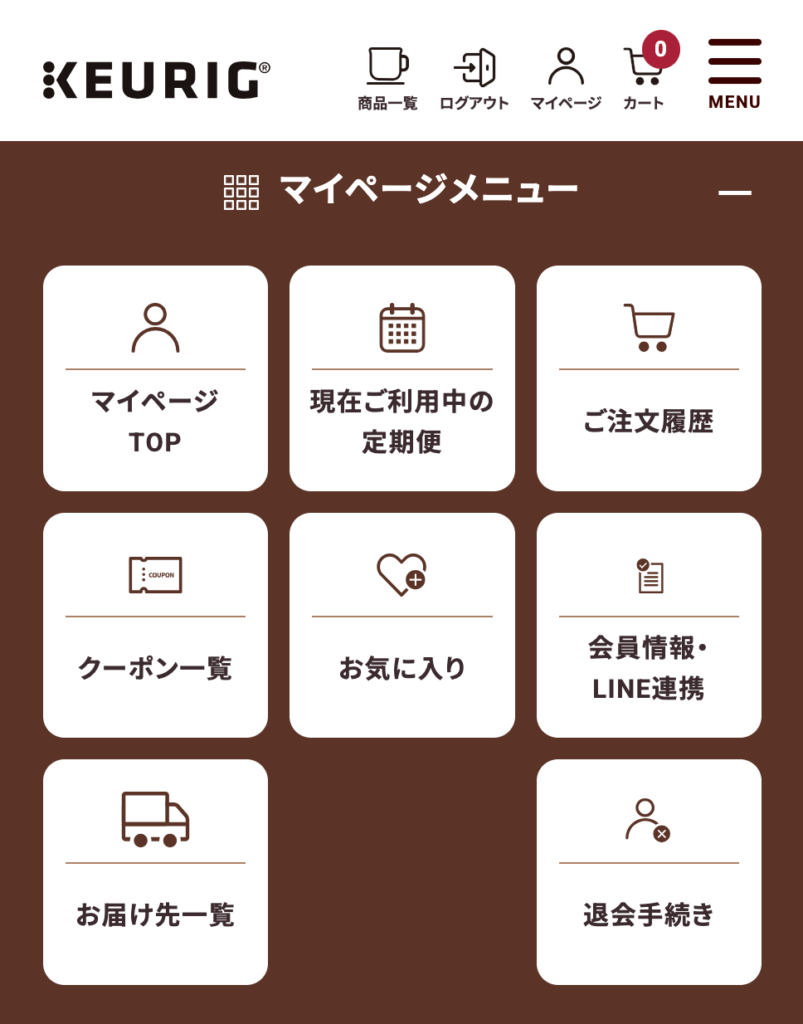Viewport: 803px width, 1024px height.
Task: Open 会員情報・LINE連携 settings
Action: pos(649,625)
